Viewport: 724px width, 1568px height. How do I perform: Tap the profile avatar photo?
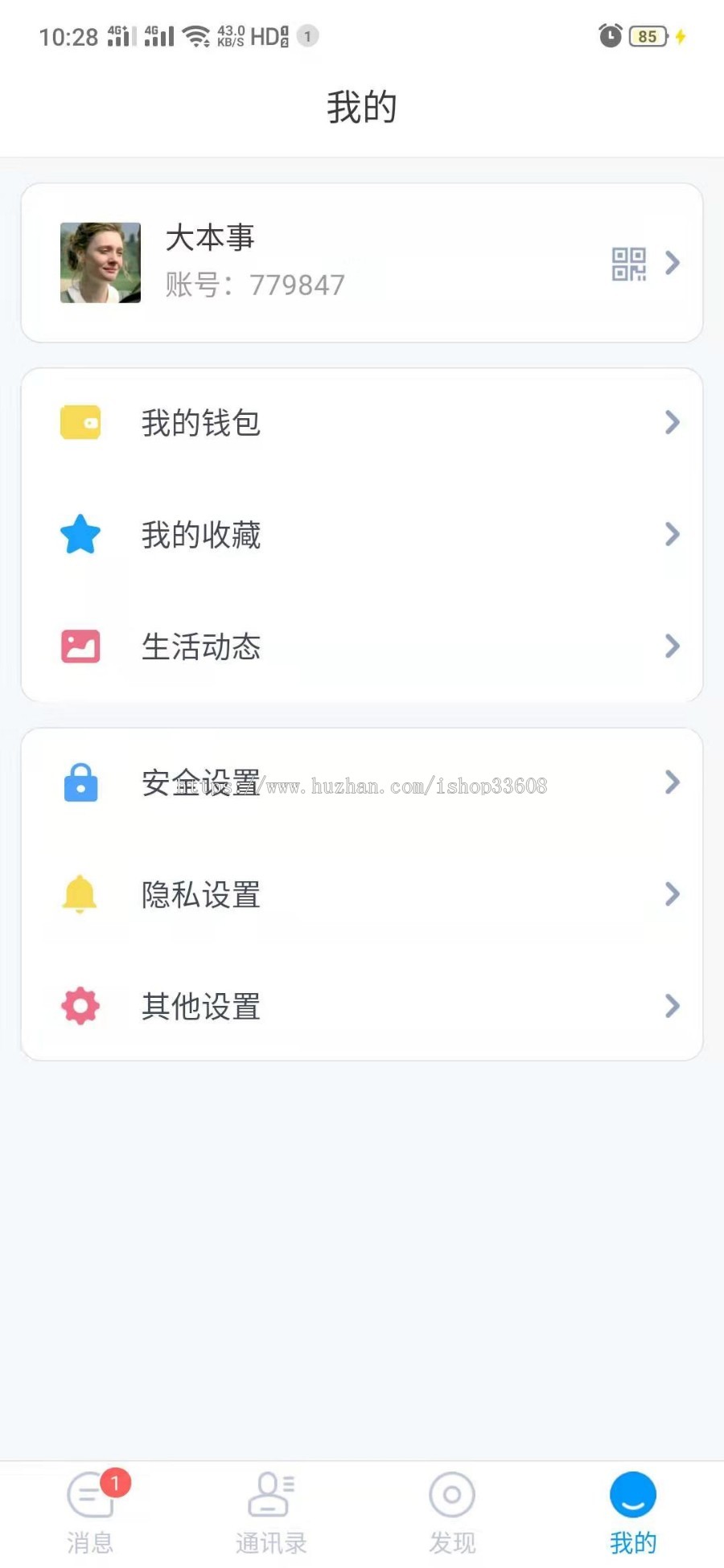point(100,263)
